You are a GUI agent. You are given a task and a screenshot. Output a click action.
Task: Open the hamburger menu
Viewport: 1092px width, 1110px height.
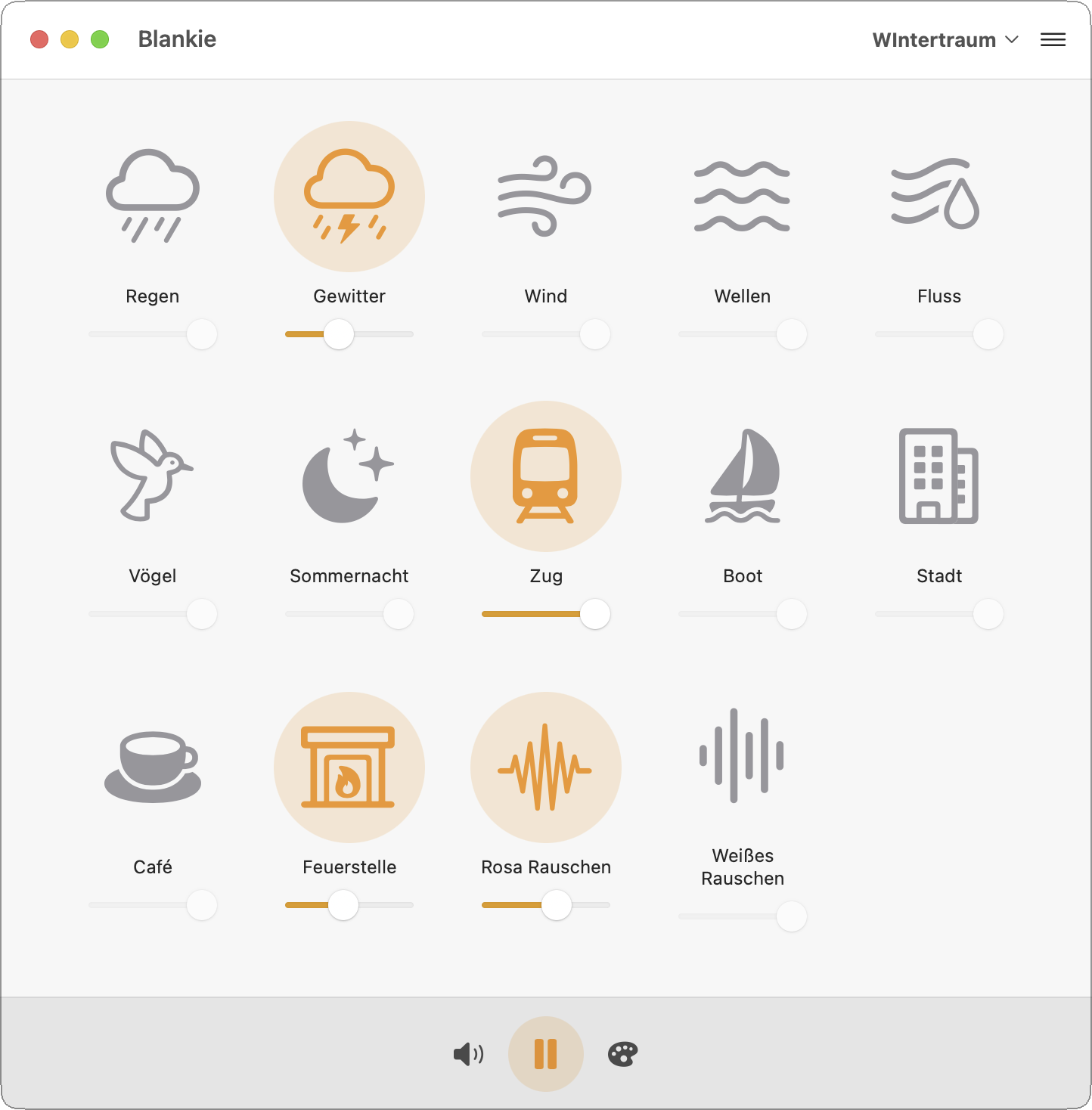tap(1053, 40)
